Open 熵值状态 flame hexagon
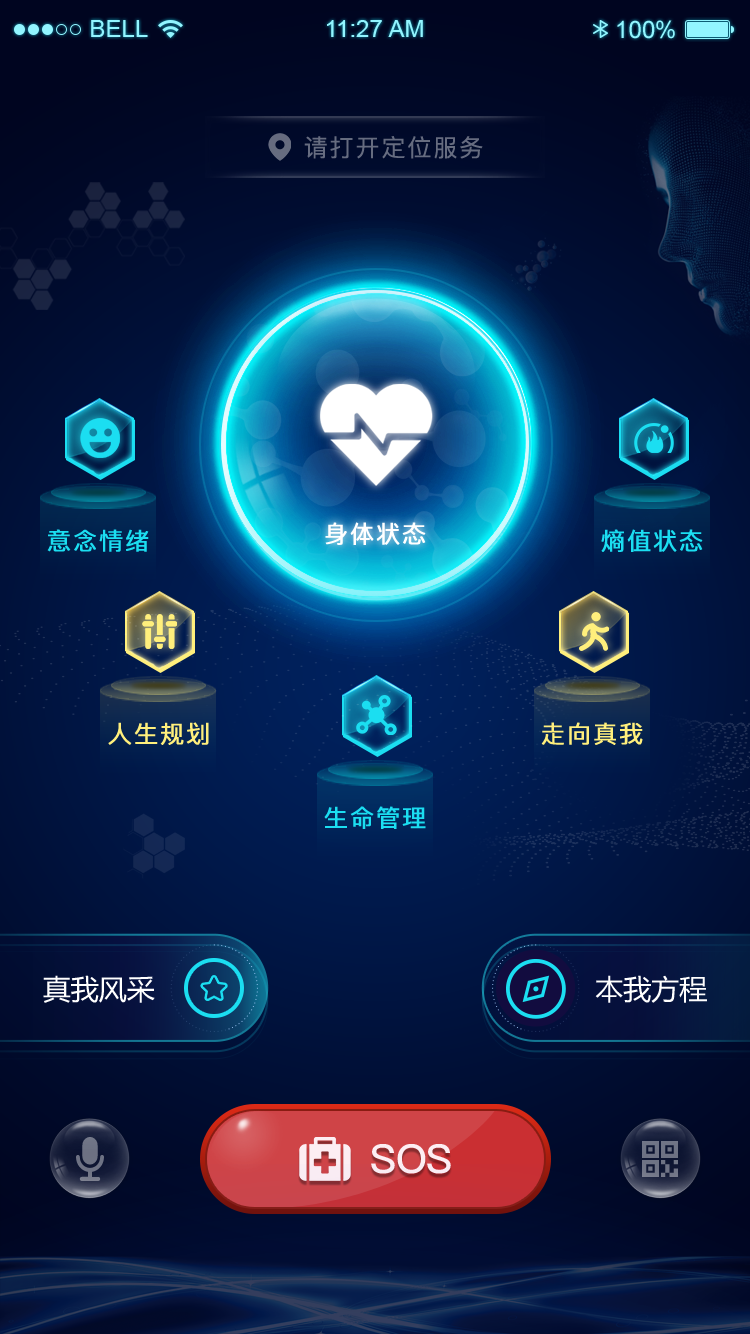Image resolution: width=750 pixels, height=1334 pixels. point(653,439)
